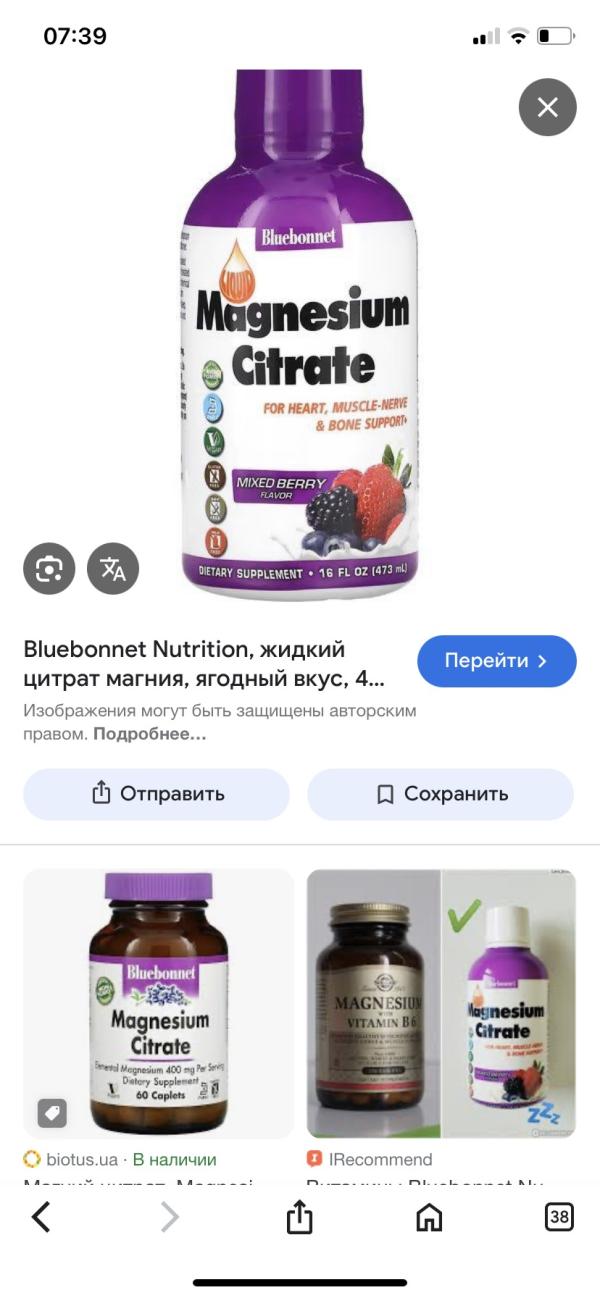Translate text in the image
The height and width of the screenshot is (1297, 600).
click(x=113, y=569)
